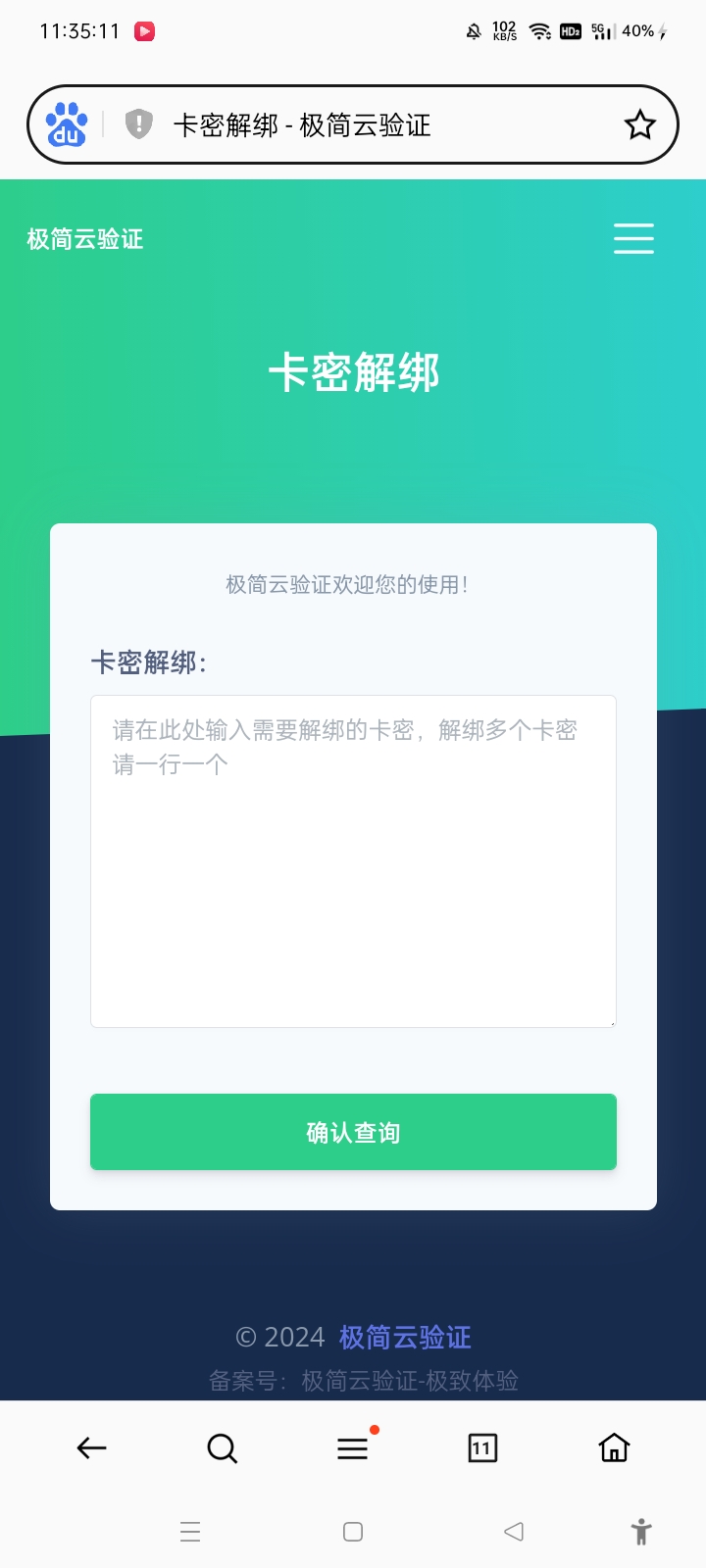Tap the battery indicator showing 40%

click(638, 30)
